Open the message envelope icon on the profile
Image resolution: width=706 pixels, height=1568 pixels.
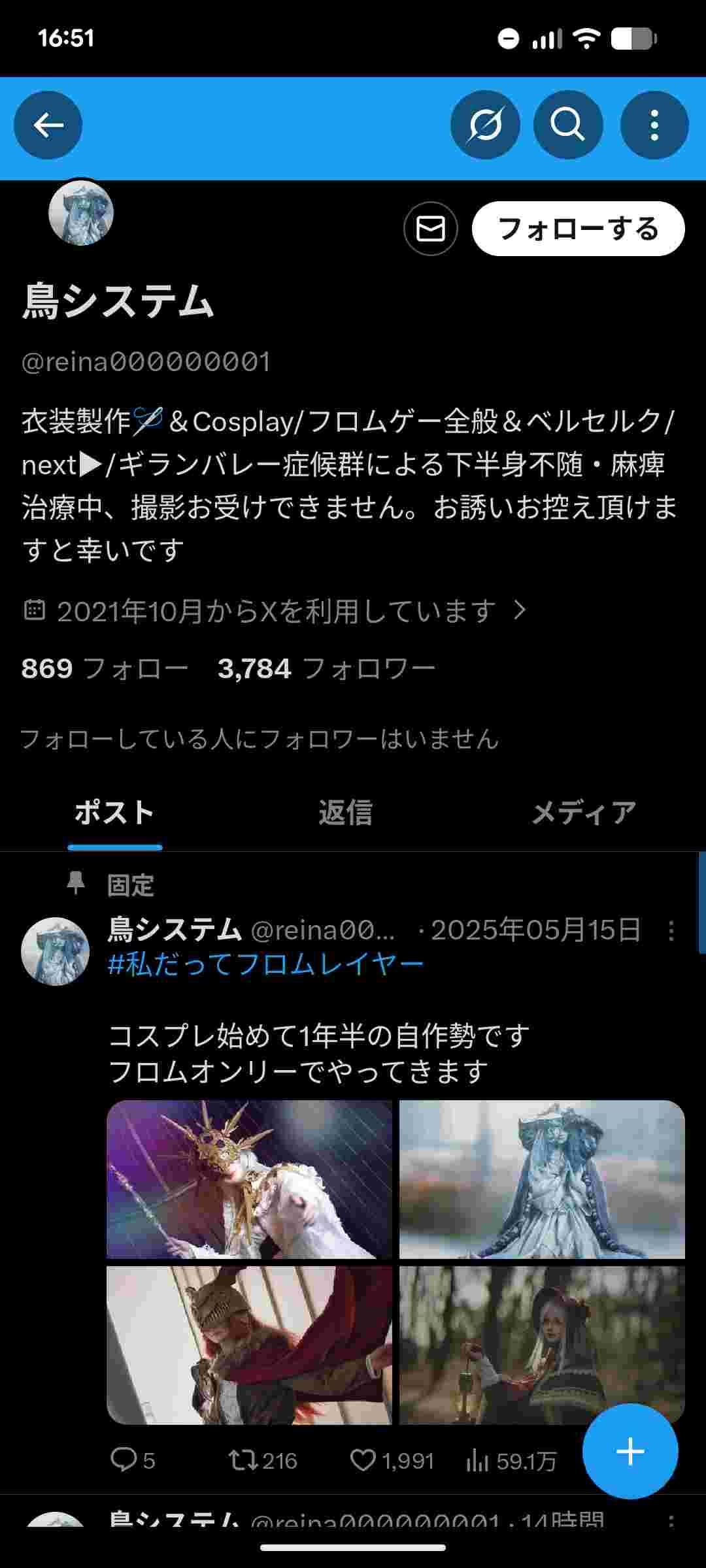point(431,229)
